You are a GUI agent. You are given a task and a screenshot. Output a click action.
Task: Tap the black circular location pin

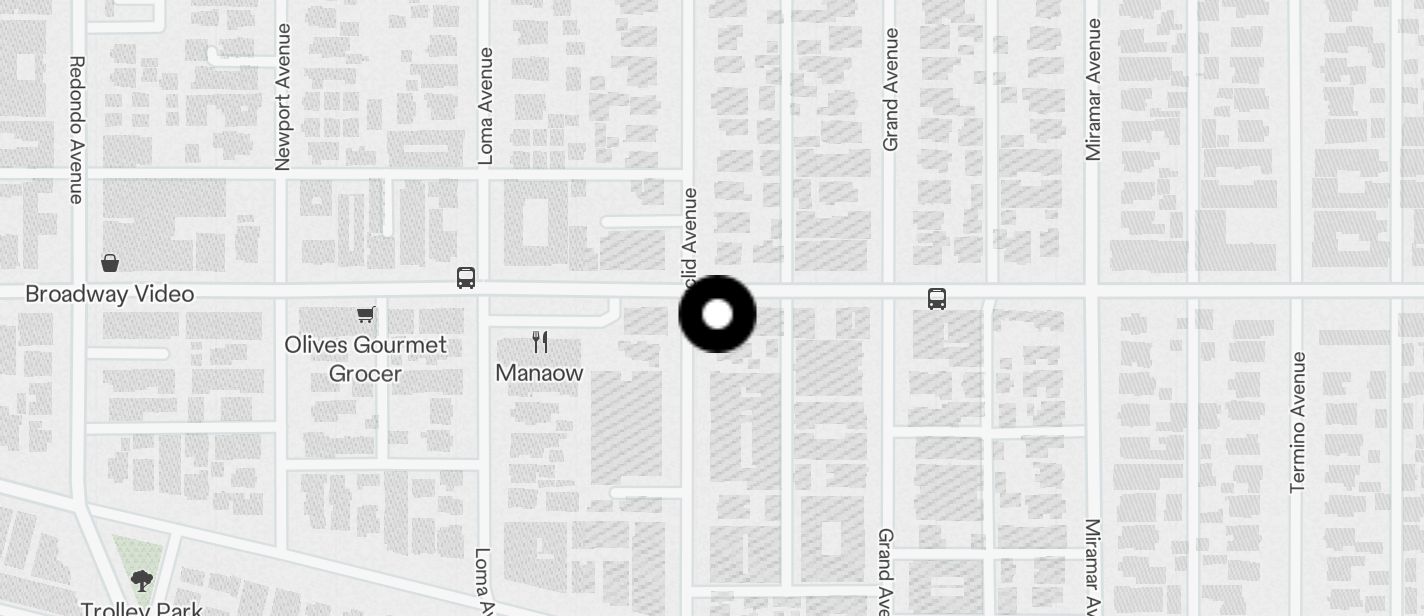click(x=717, y=314)
